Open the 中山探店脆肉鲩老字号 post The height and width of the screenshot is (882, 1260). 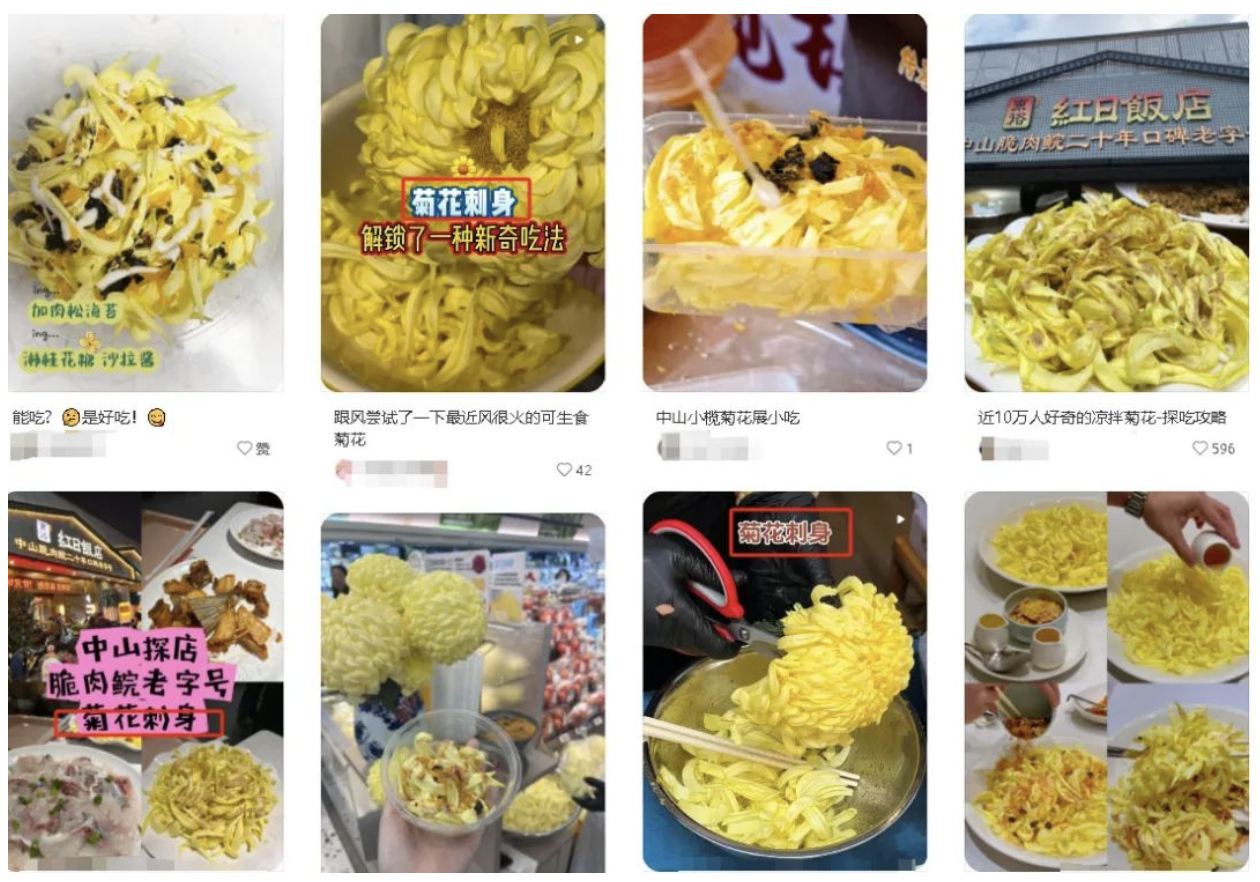coord(145,680)
